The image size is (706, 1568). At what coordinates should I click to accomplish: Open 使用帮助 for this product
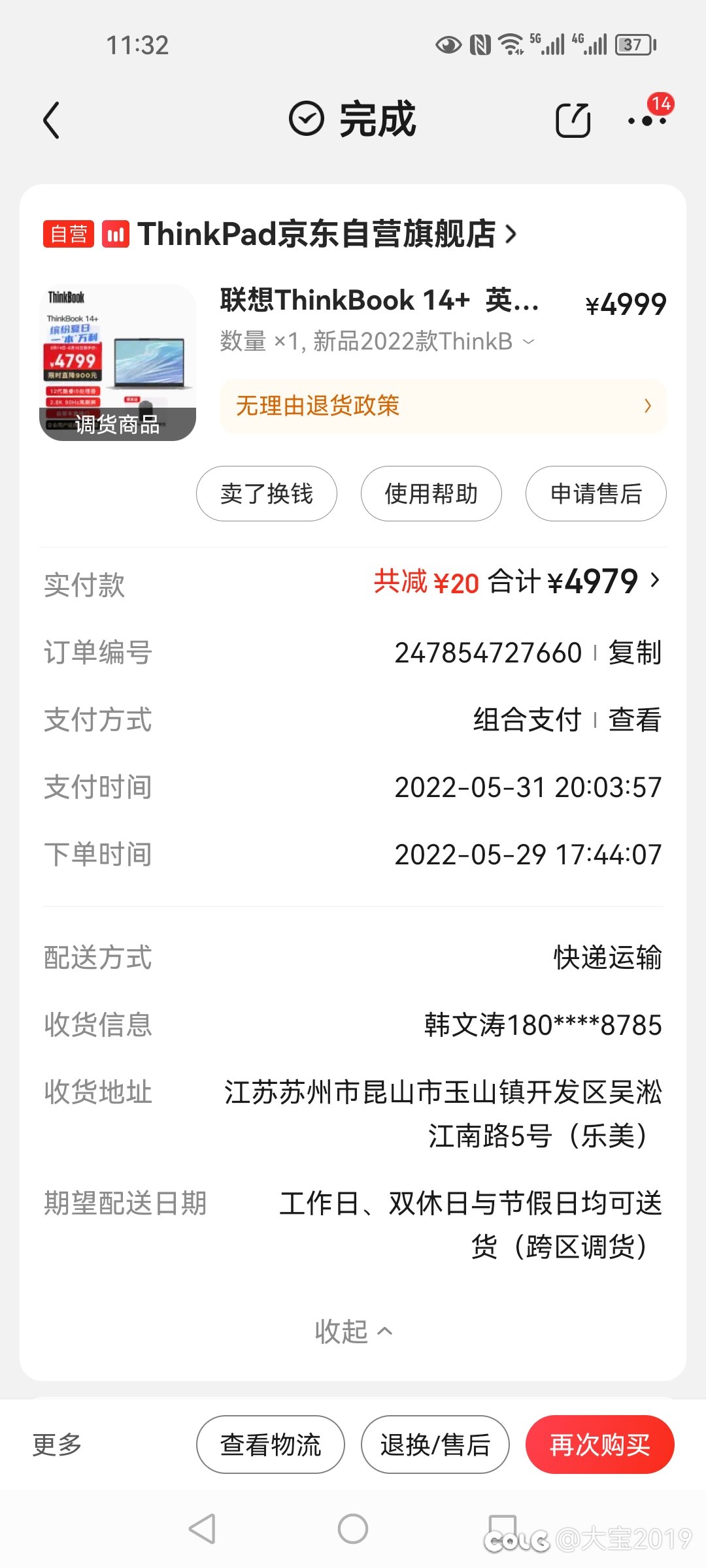(431, 493)
